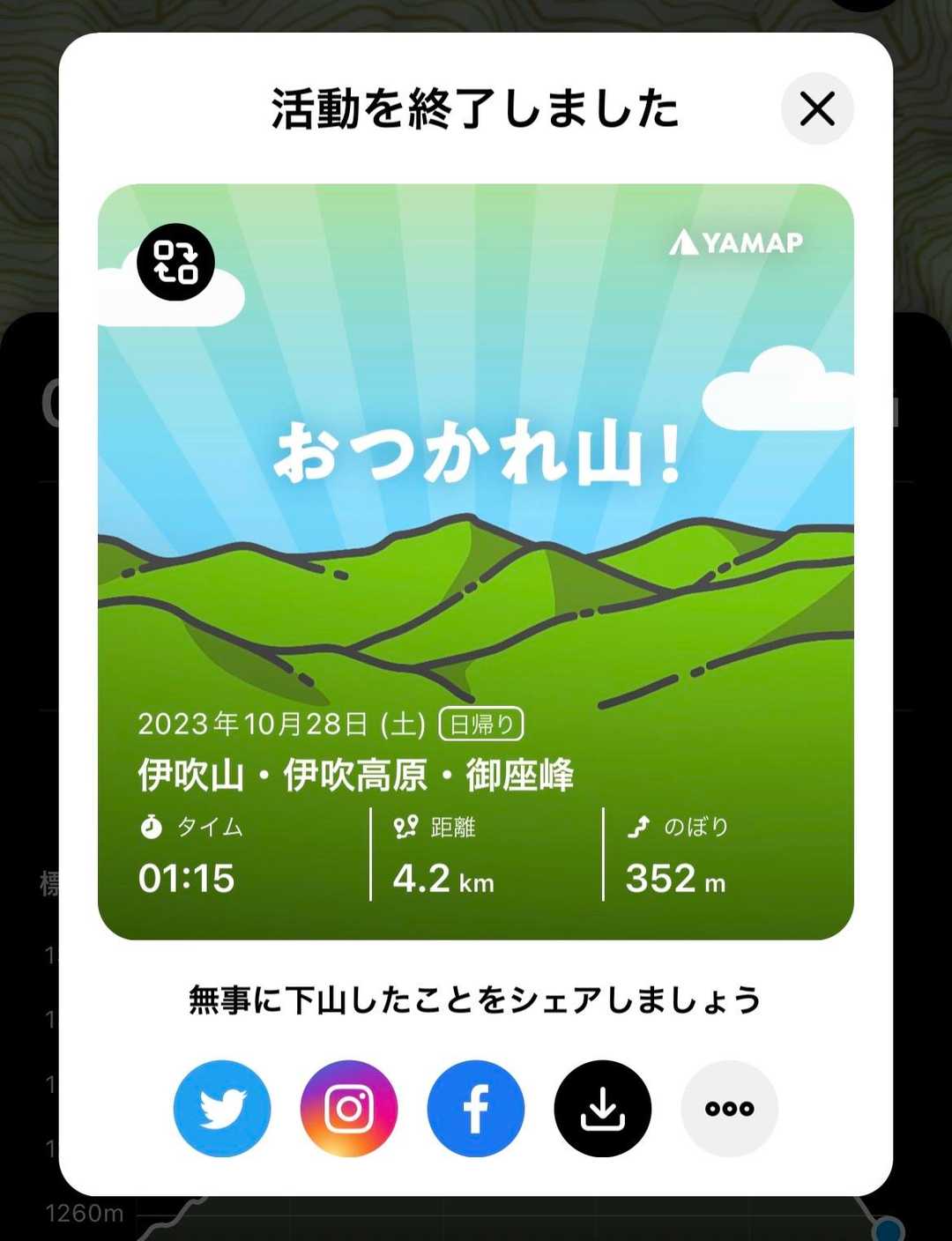
Task: Download the activity card image
Action: pos(603,1108)
